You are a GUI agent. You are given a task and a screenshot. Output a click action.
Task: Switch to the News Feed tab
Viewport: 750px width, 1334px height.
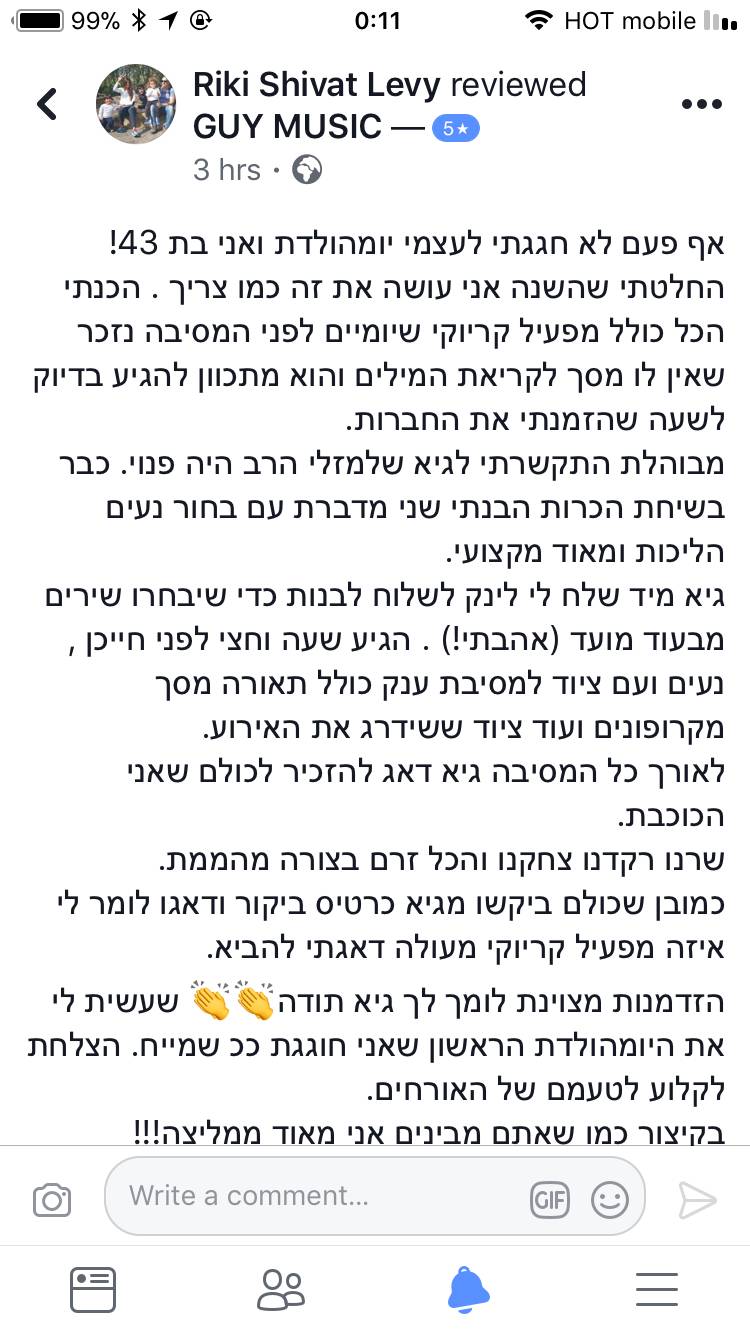pyautogui.click(x=93, y=1289)
